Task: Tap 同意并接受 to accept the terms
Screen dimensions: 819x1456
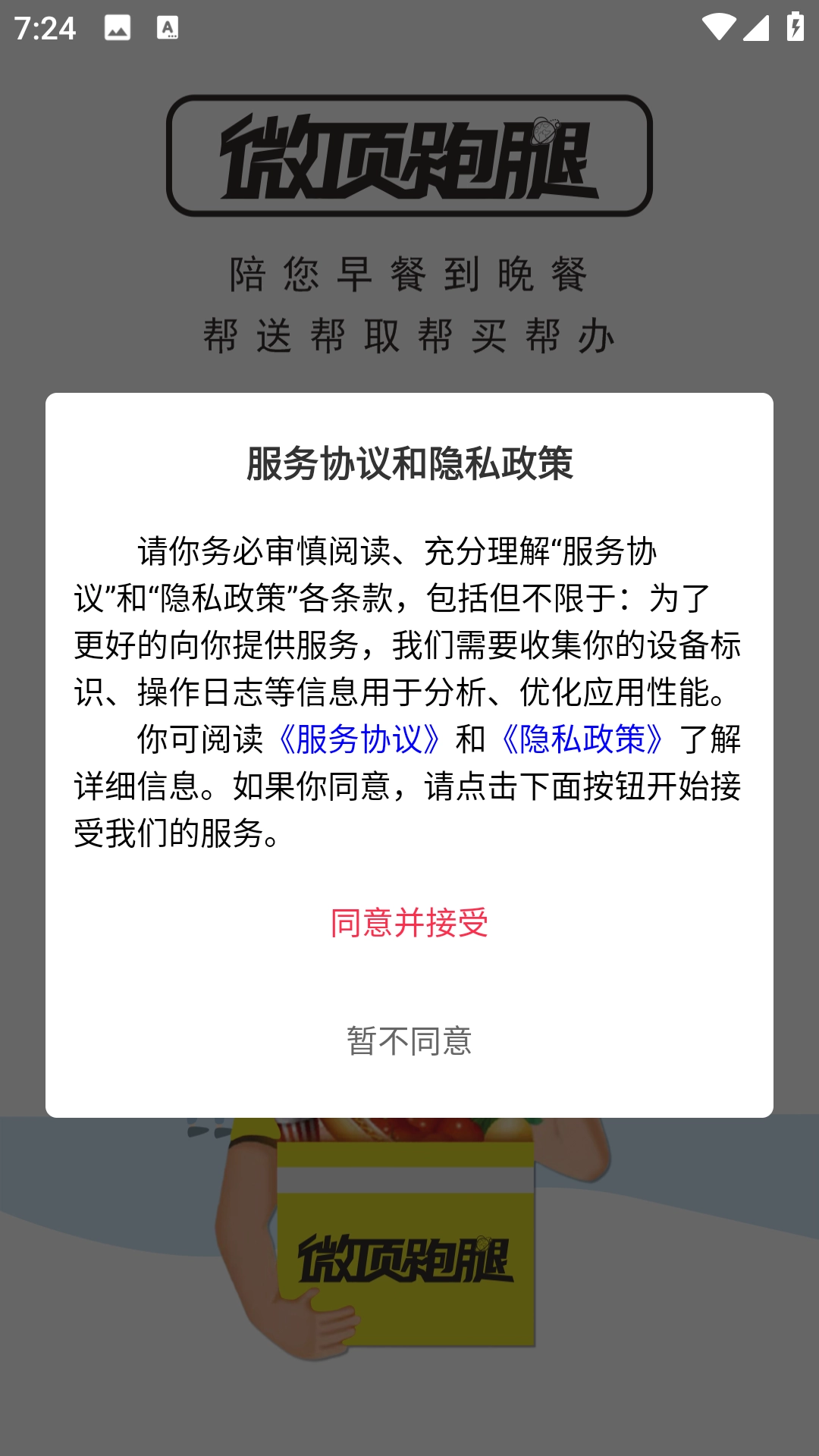Action: 409,922
